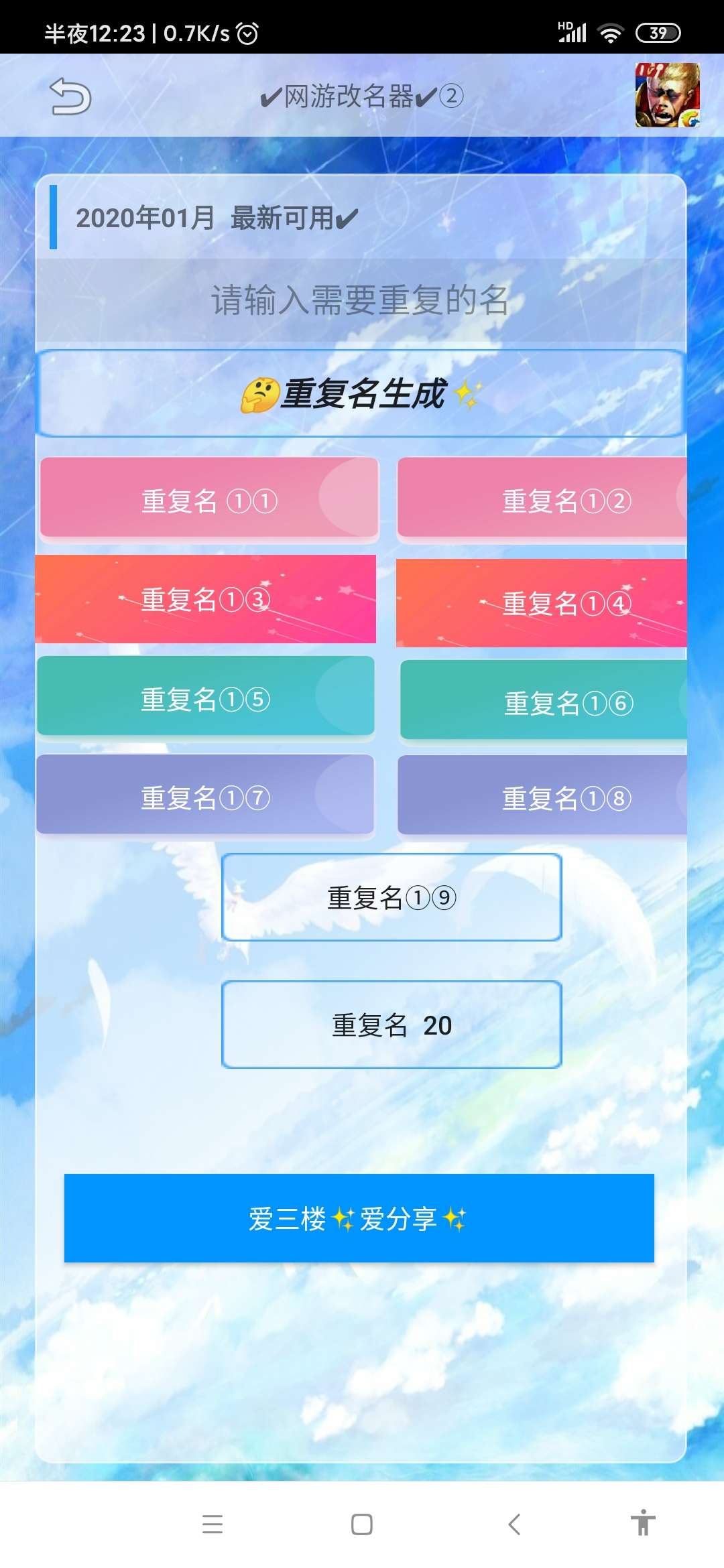Viewport: 724px width, 1568px height.
Task: Tap the 重复名①⑨ outlined button
Action: (391, 897)
